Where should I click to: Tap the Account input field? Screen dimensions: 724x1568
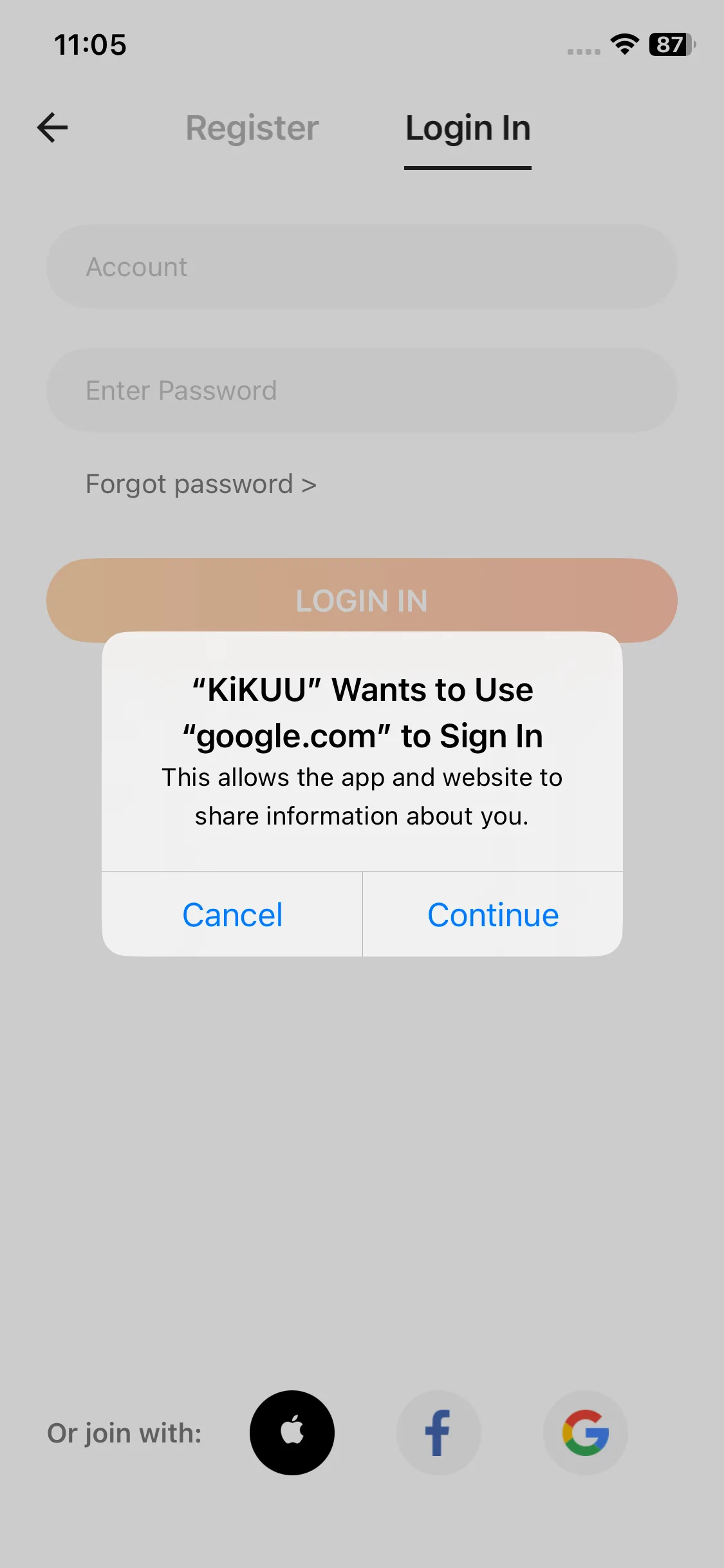pos(362,266)
